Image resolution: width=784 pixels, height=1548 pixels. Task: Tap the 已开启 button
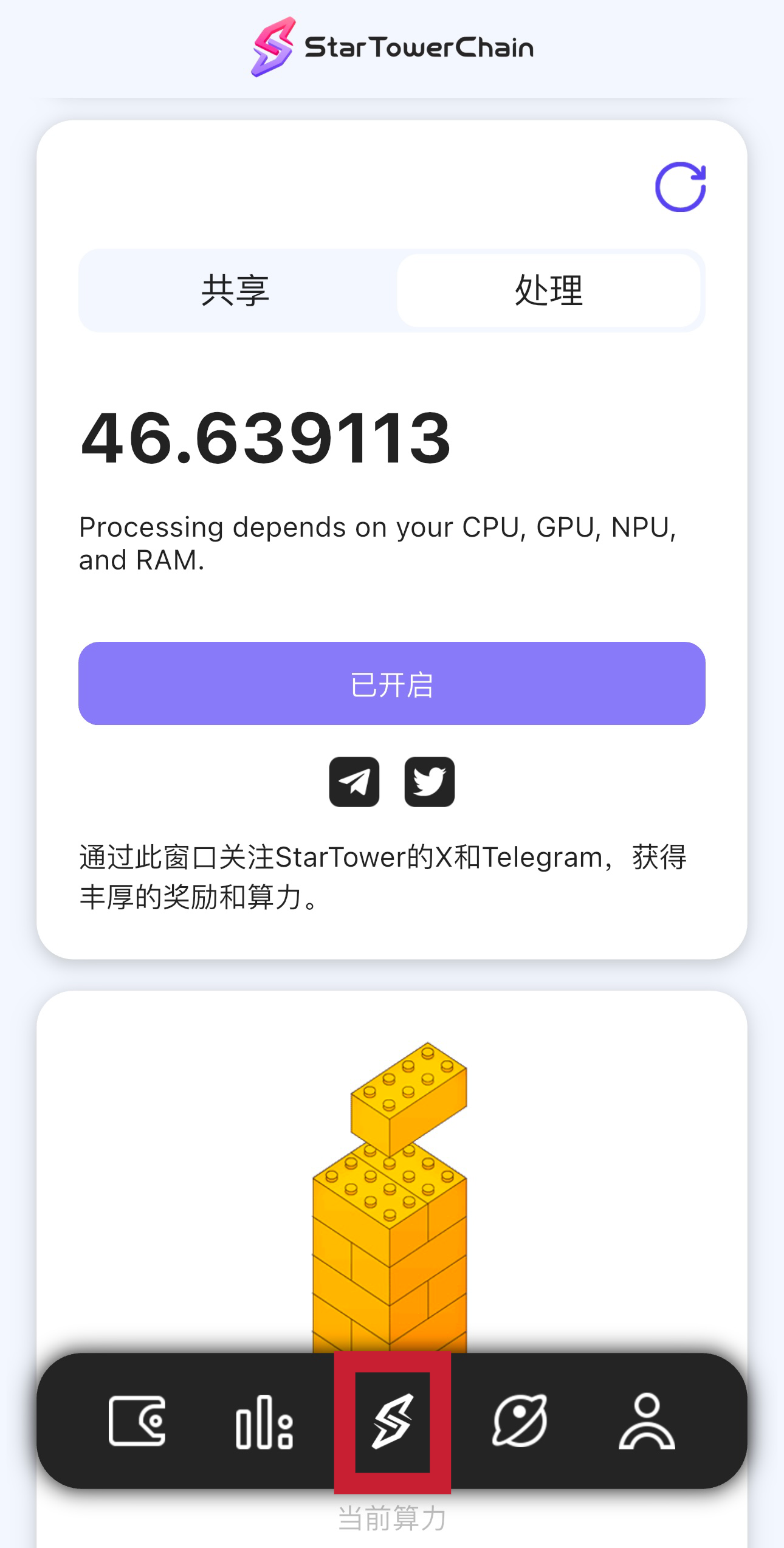(392, 684)
